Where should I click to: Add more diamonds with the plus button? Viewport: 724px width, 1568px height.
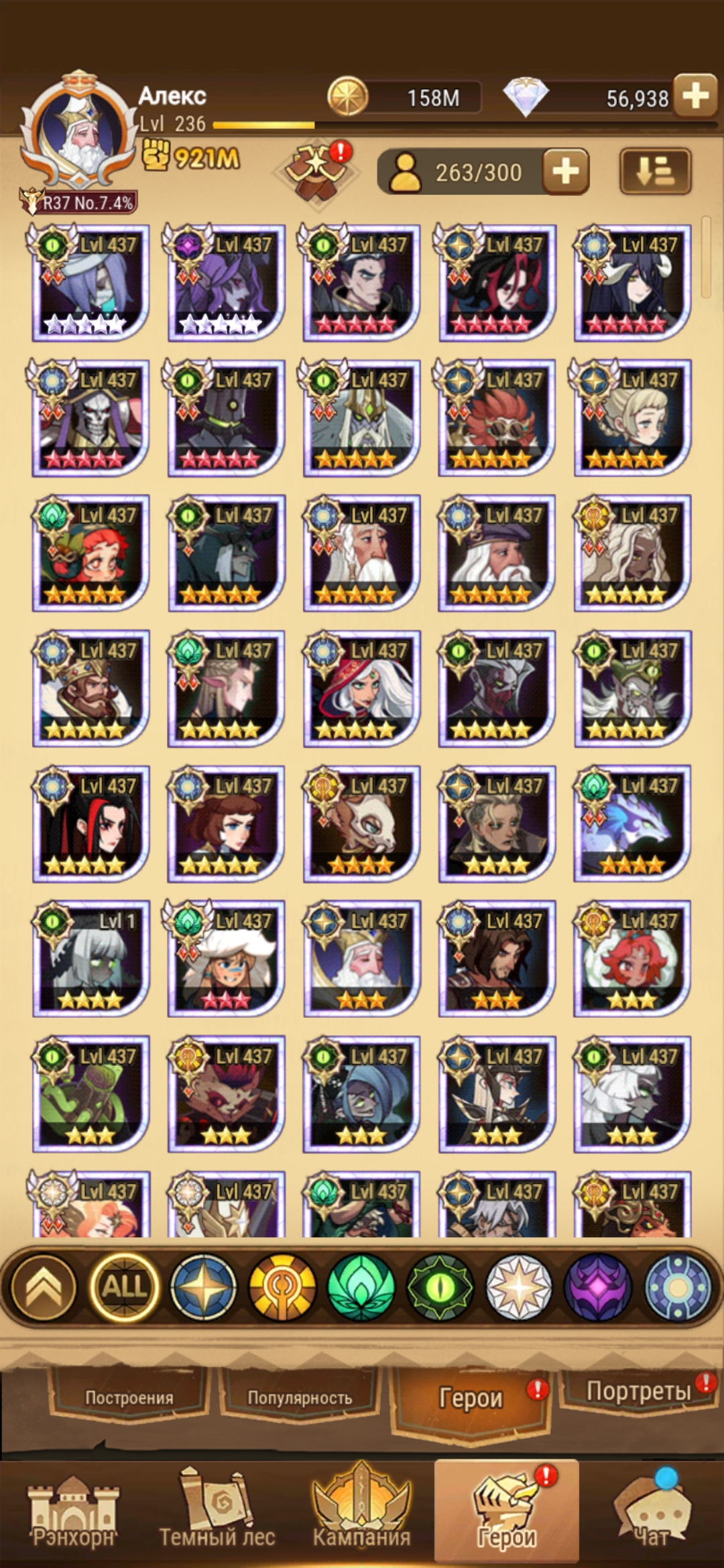pos(695,96)
